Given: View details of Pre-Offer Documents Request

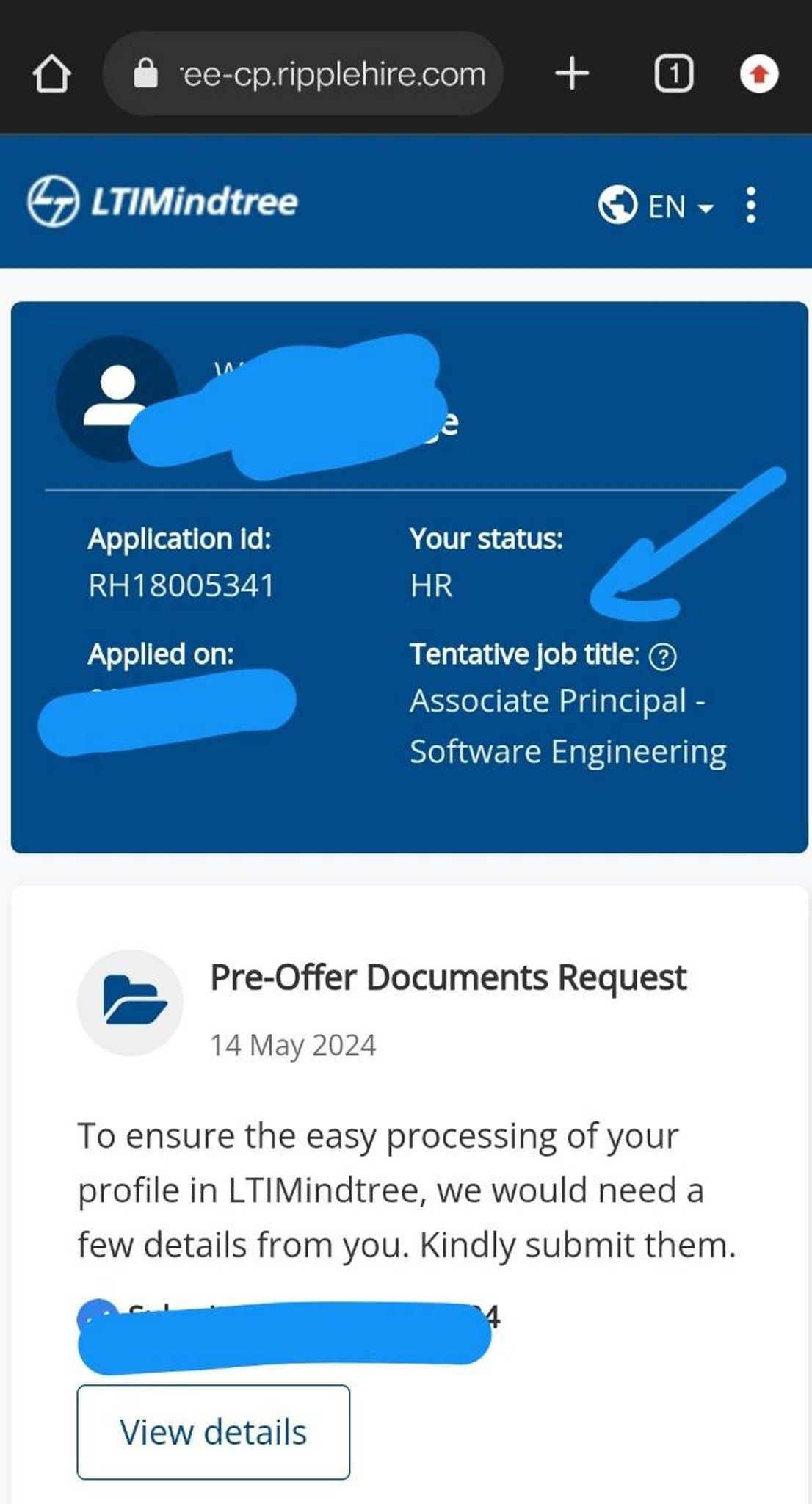Looking at the screenshot, I should tap(213, 1431).
